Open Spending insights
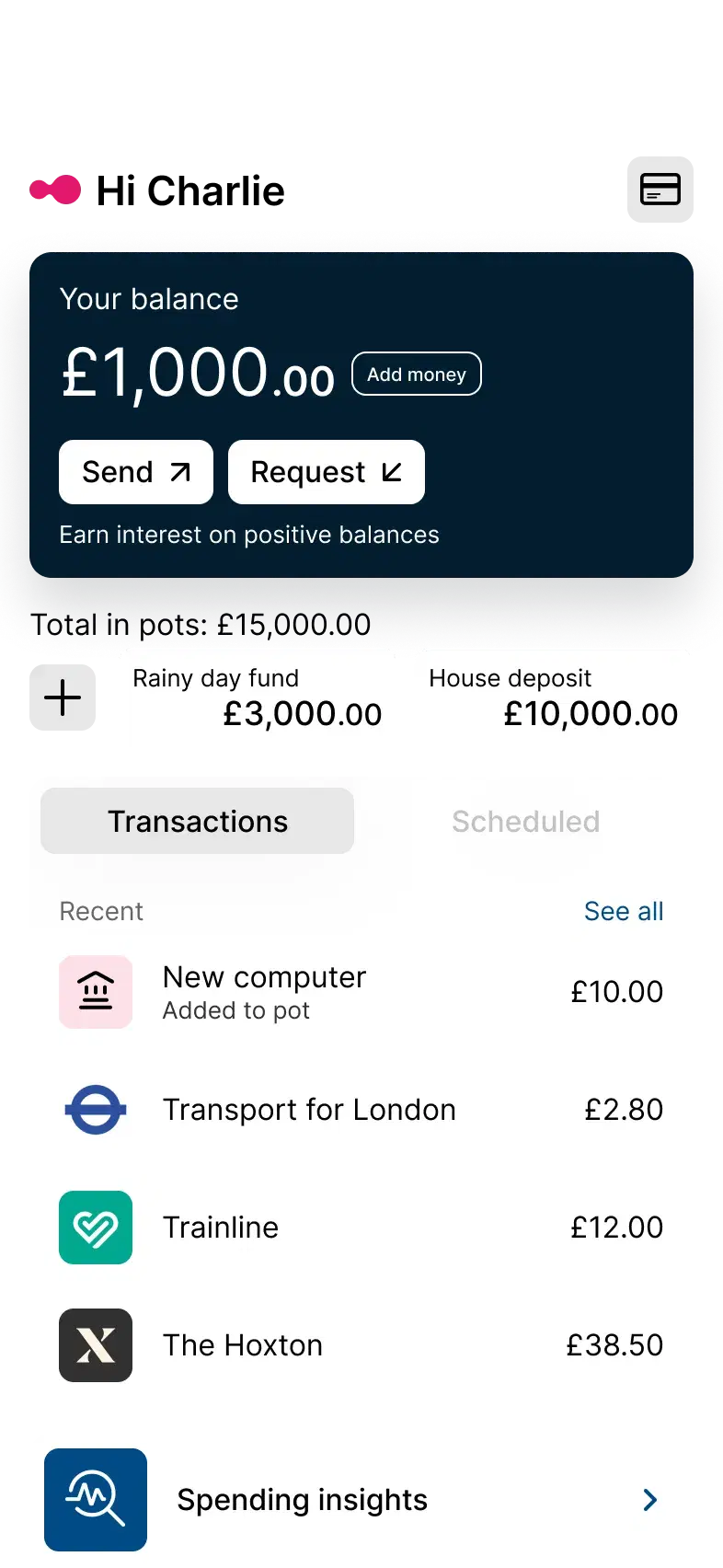The height and width of the screenshot is (1568, 723). pos(364,1500)
